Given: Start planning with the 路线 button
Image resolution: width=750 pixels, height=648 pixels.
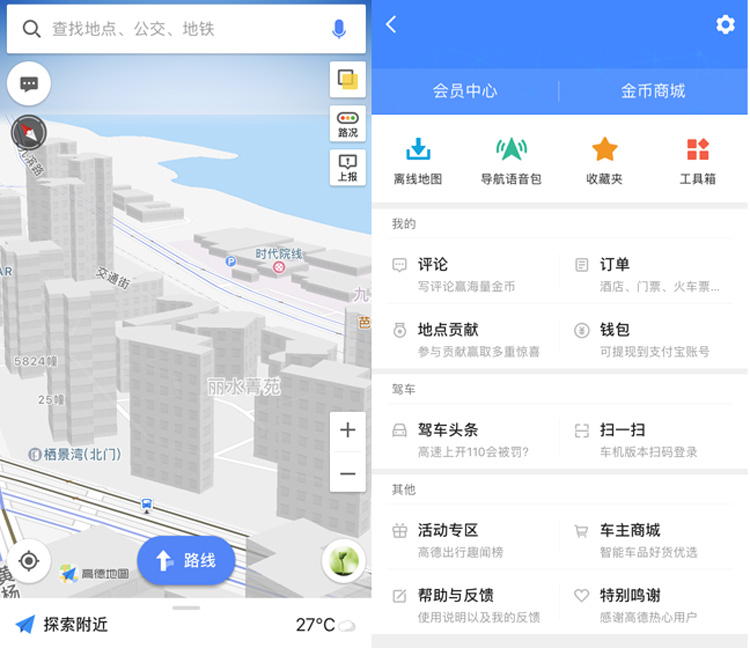Looking at the screenshot, I should (x=186, y=560).
